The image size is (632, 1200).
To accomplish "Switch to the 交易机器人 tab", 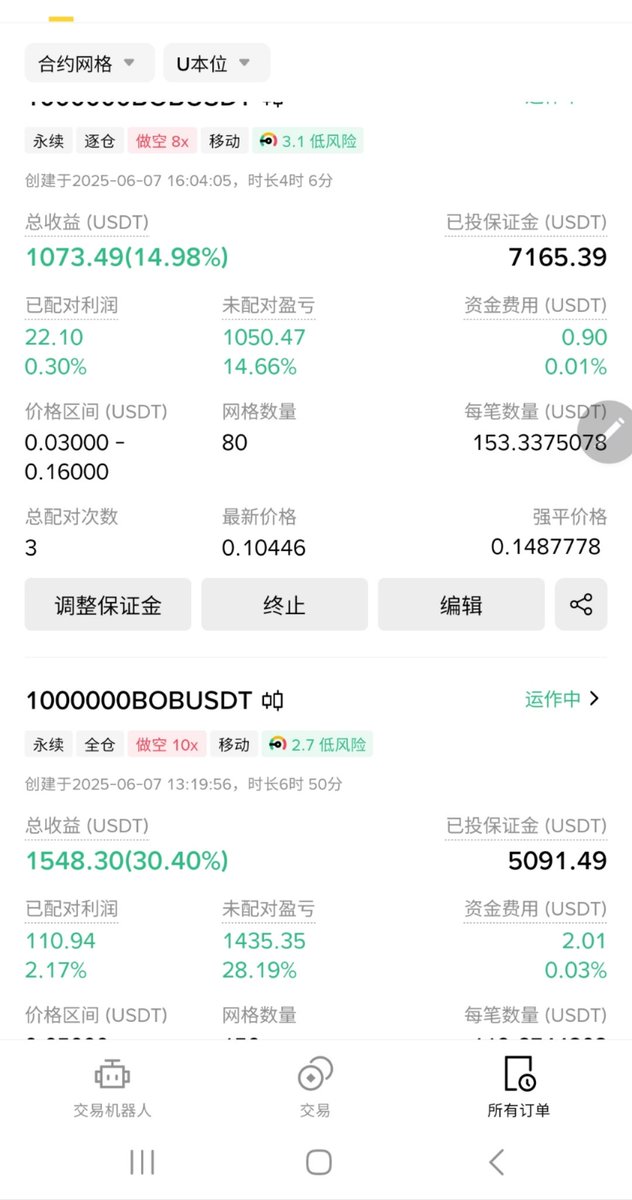I will point(112,1089).
